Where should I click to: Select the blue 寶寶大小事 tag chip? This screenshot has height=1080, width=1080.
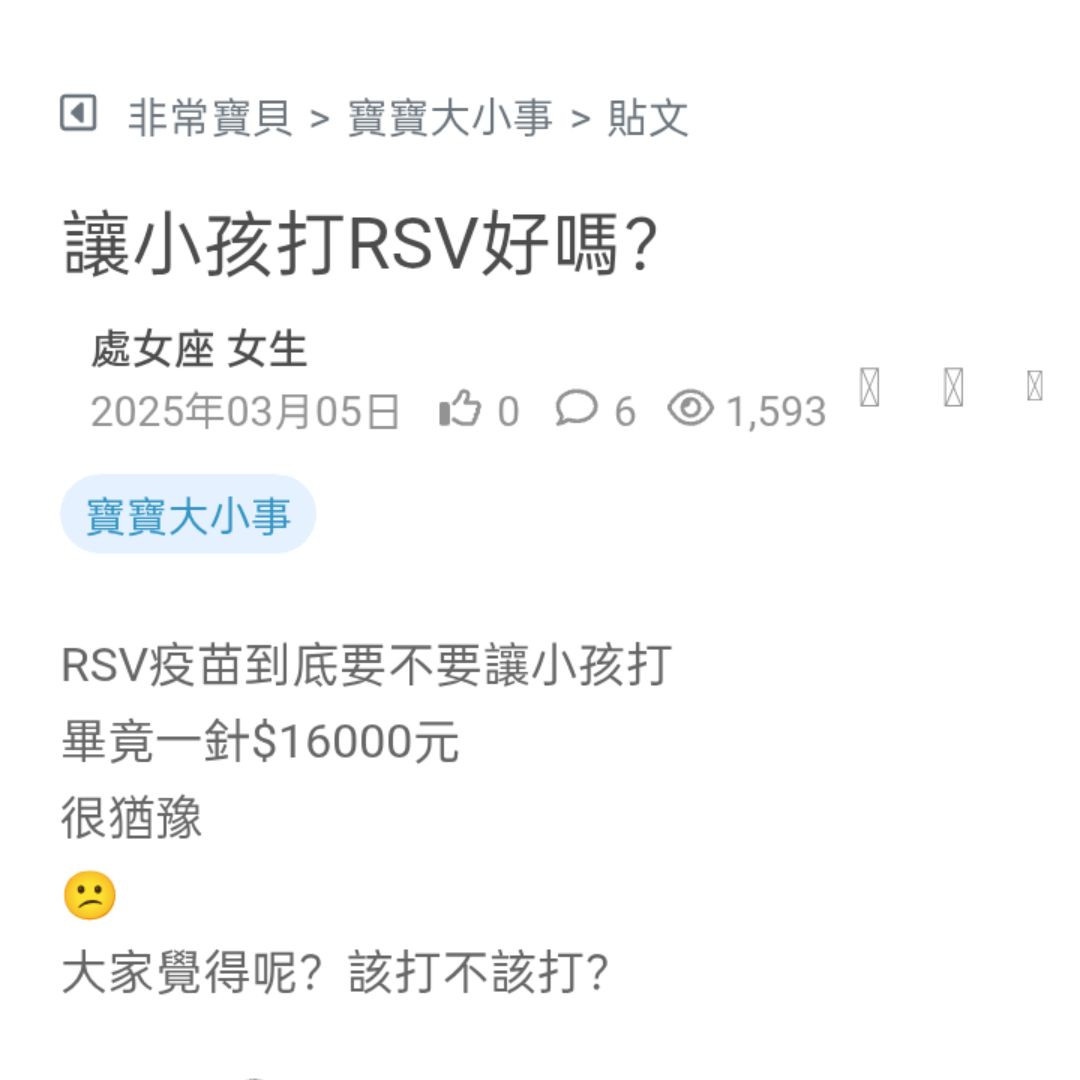188,515
